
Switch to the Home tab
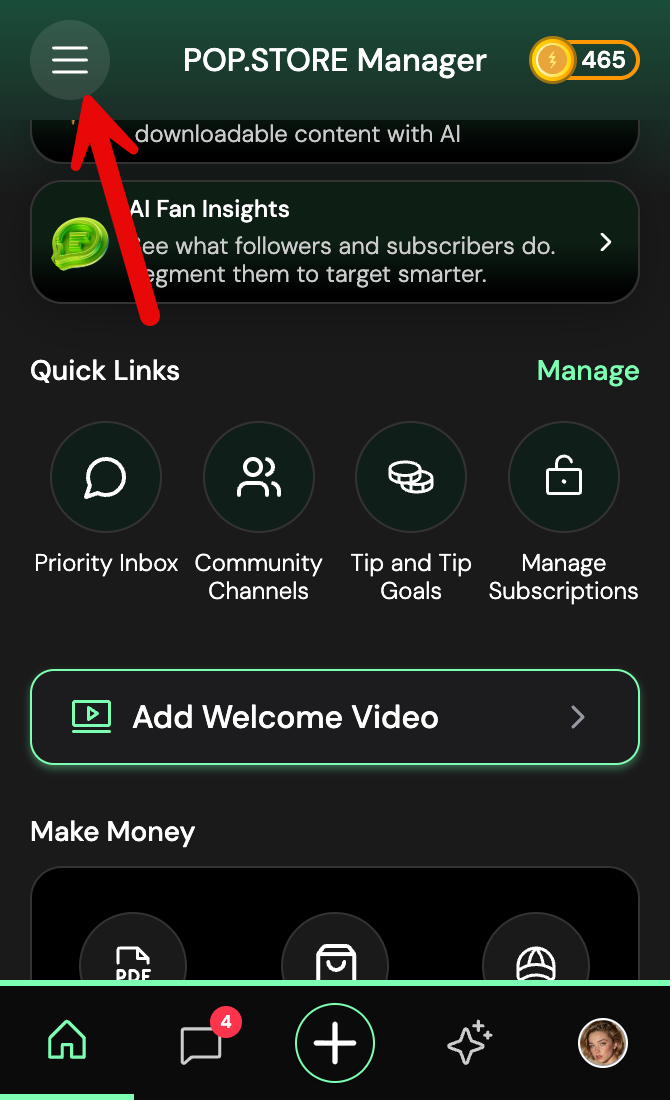67,1043
